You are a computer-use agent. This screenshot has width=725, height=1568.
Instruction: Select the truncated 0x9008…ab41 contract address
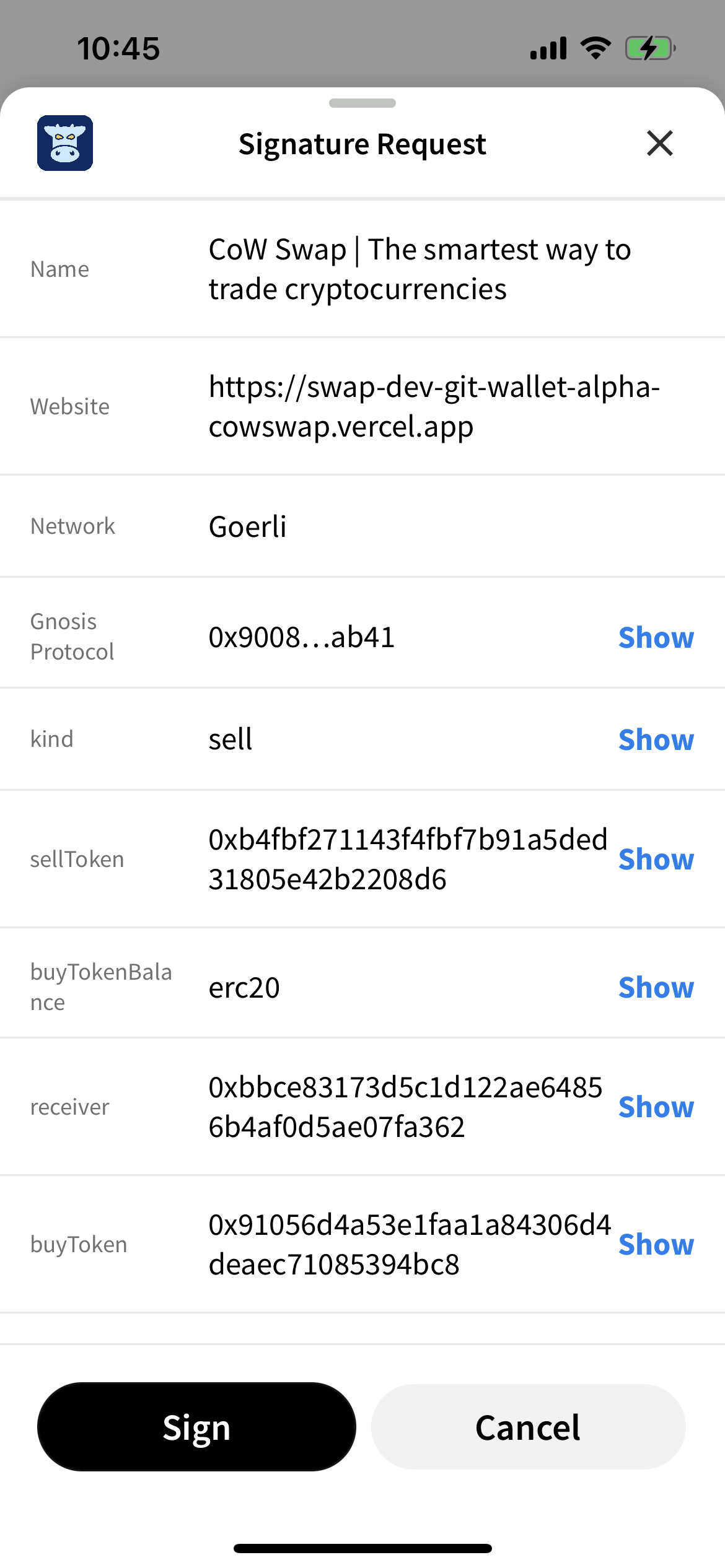302,637
